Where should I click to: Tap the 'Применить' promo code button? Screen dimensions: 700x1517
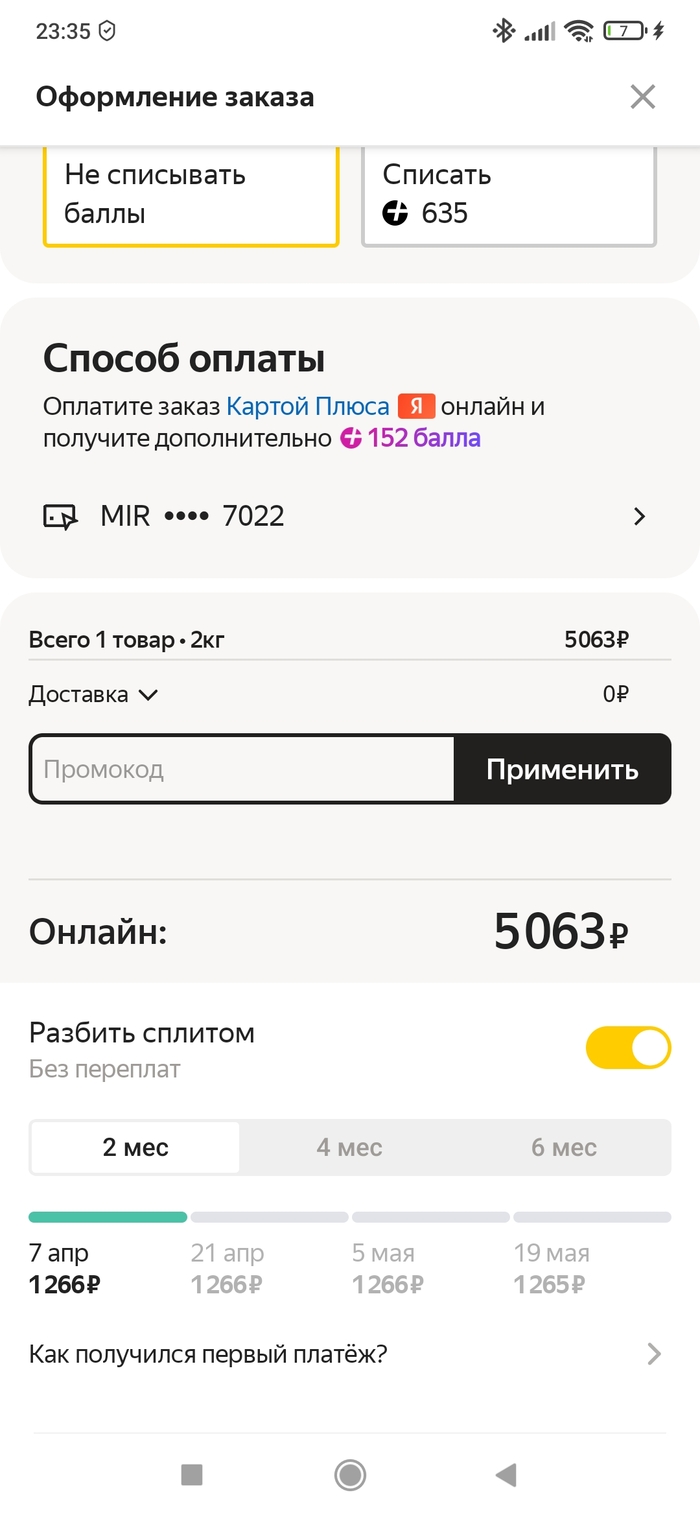(562, 769)
